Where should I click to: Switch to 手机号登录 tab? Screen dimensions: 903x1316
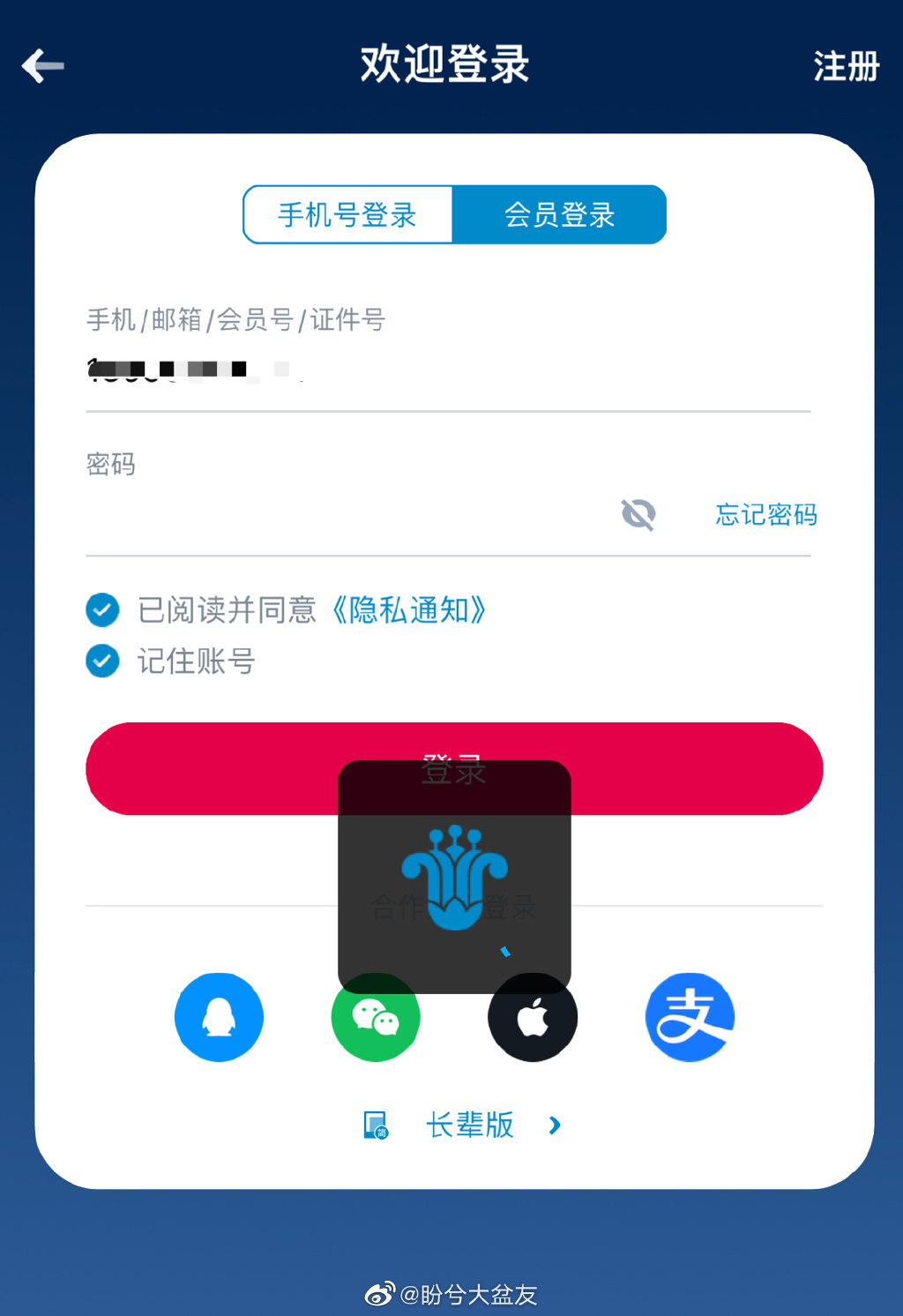347,214
